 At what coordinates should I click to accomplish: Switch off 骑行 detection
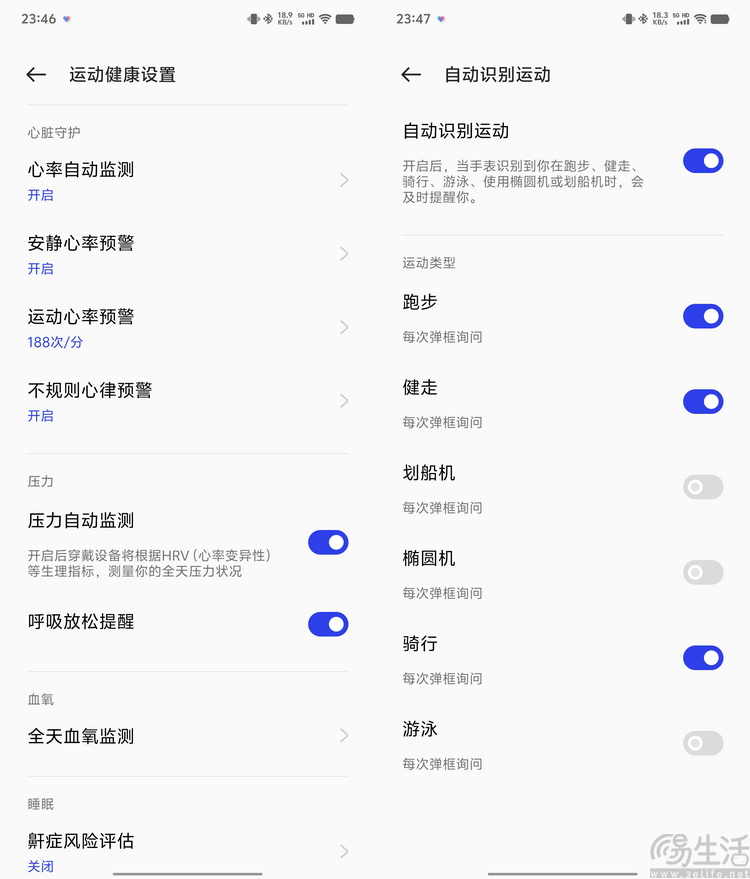[x=703, y=658]
